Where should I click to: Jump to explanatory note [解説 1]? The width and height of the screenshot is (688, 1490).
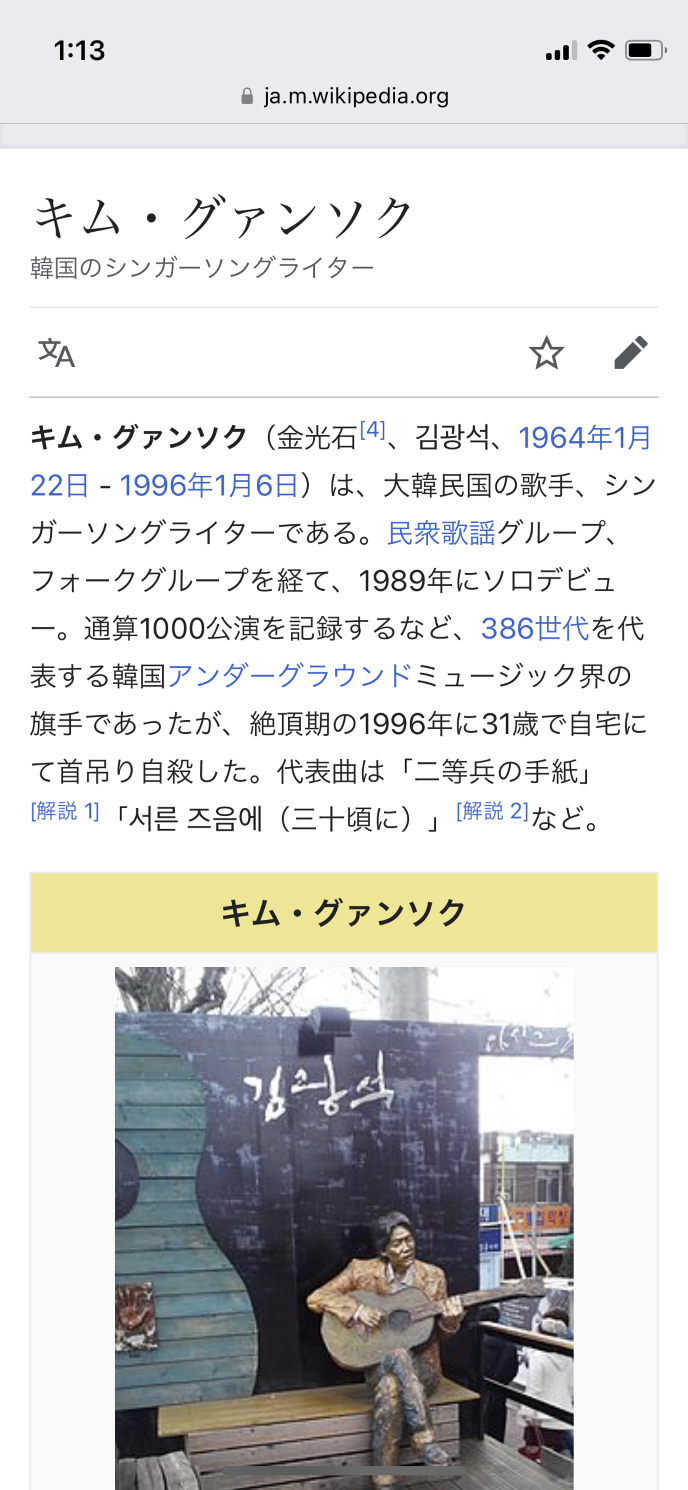[x=66, y=811]
